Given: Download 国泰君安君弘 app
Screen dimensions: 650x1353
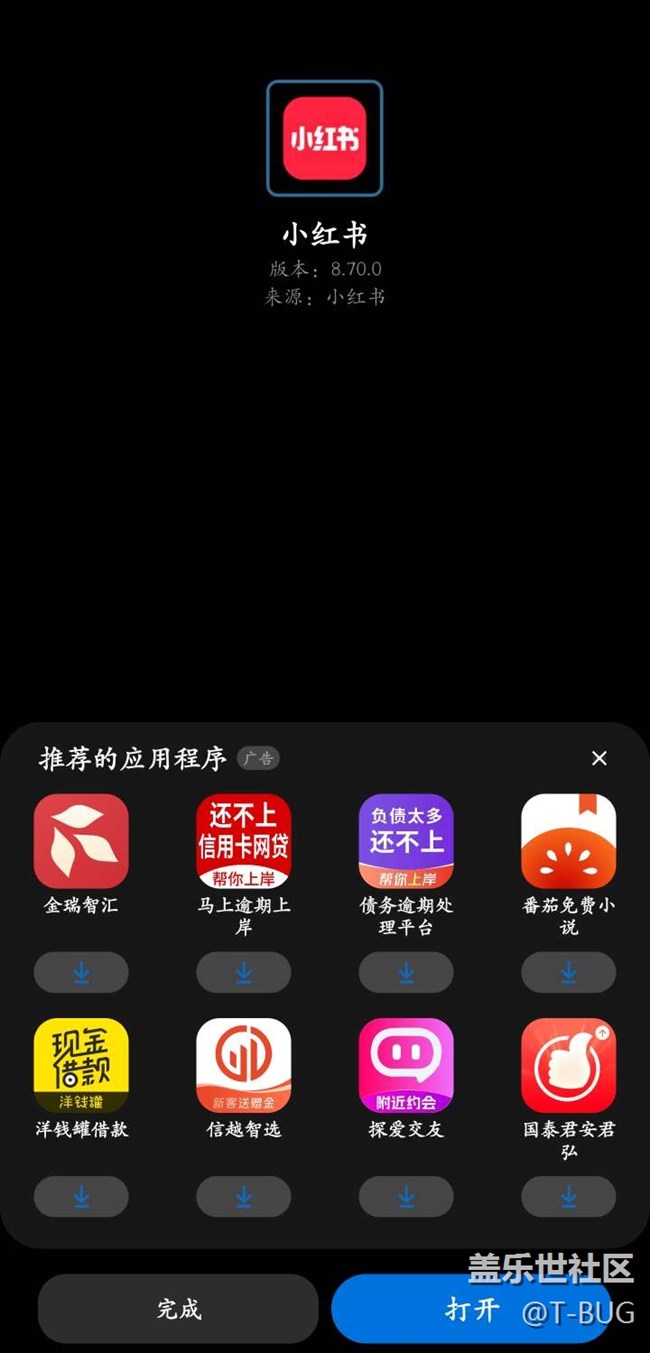Looking at the screenshot, I should (568, 1196).
